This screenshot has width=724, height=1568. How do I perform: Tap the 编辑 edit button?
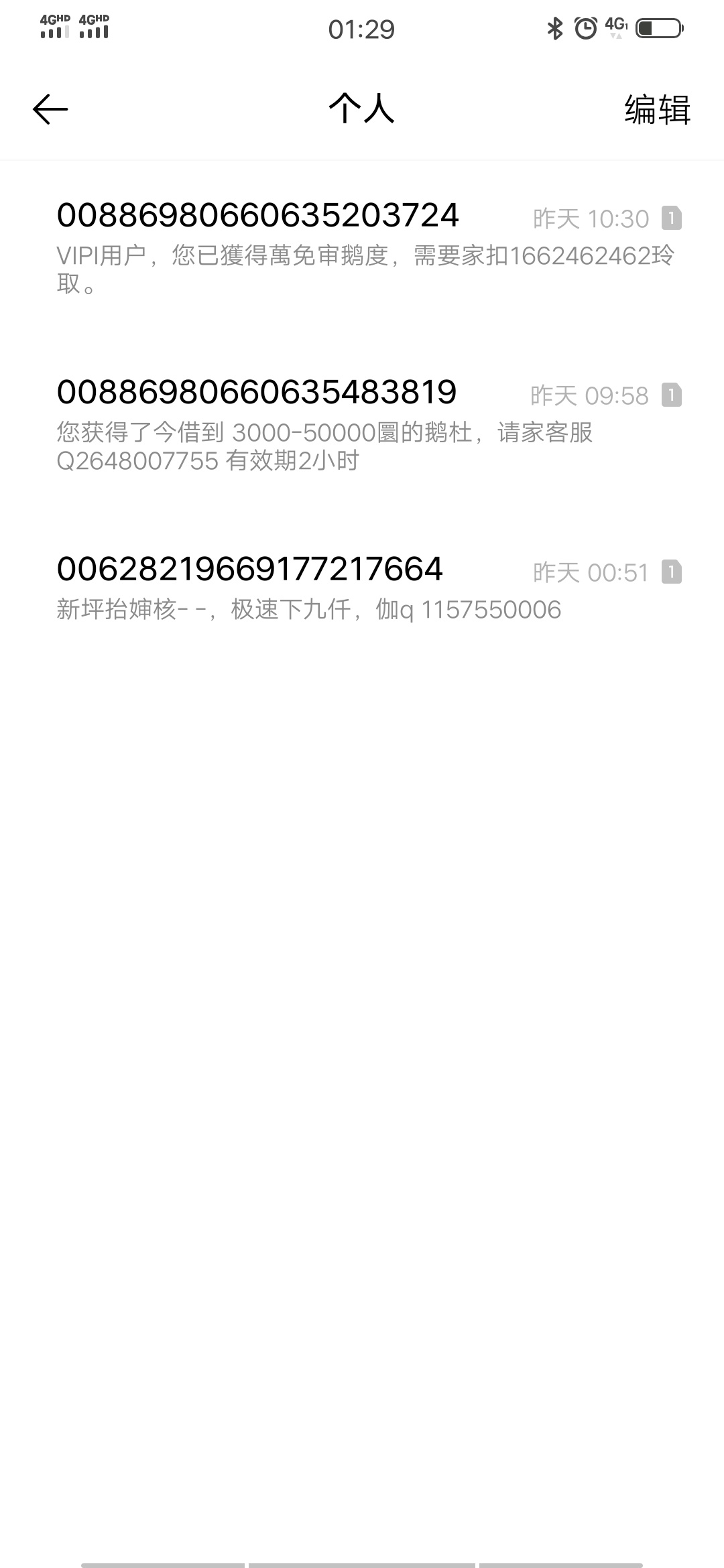(657, 109)
